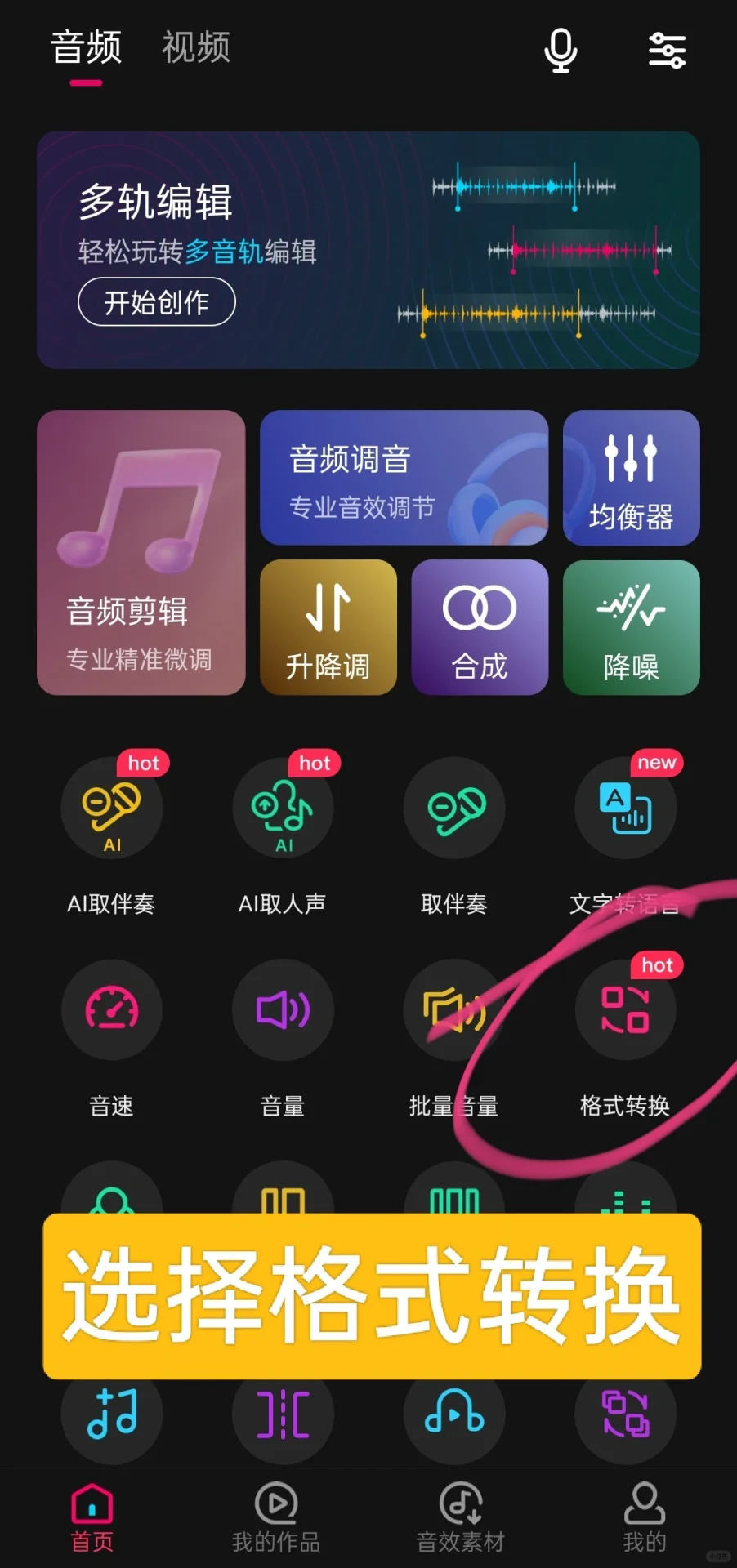Open the 合成 tile
Viewport: 737px width, 1568px height.
click(x=480, y=627)
